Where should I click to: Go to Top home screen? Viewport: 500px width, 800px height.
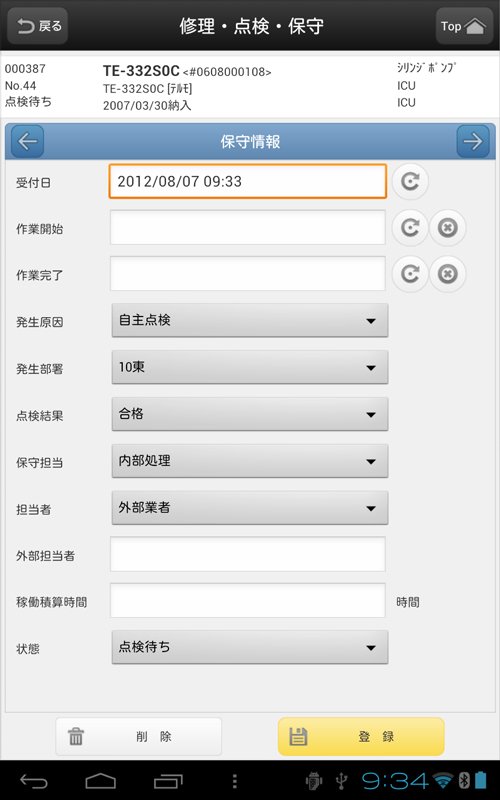[x=463, y=26]
